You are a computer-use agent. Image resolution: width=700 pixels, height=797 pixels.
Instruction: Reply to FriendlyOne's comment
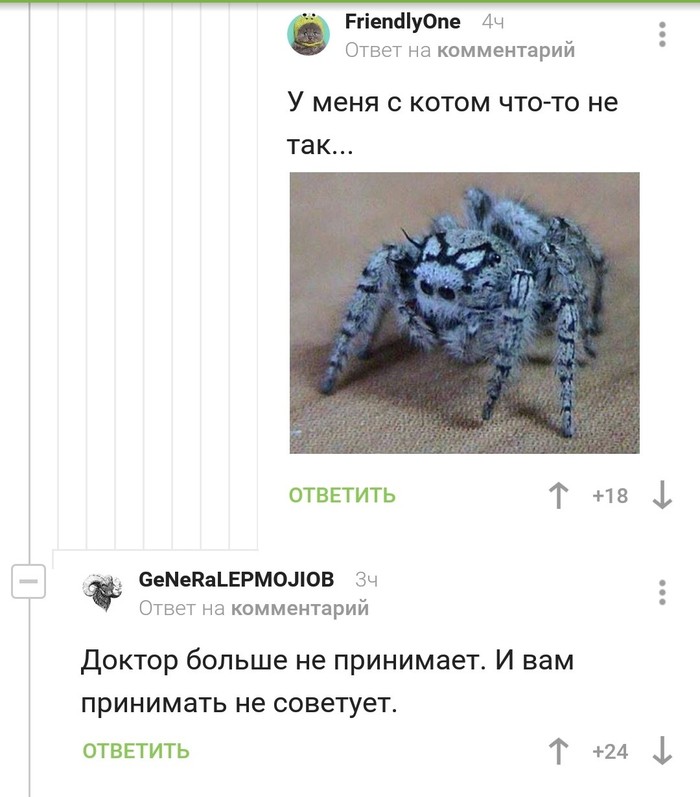click(x=342, y=495)
